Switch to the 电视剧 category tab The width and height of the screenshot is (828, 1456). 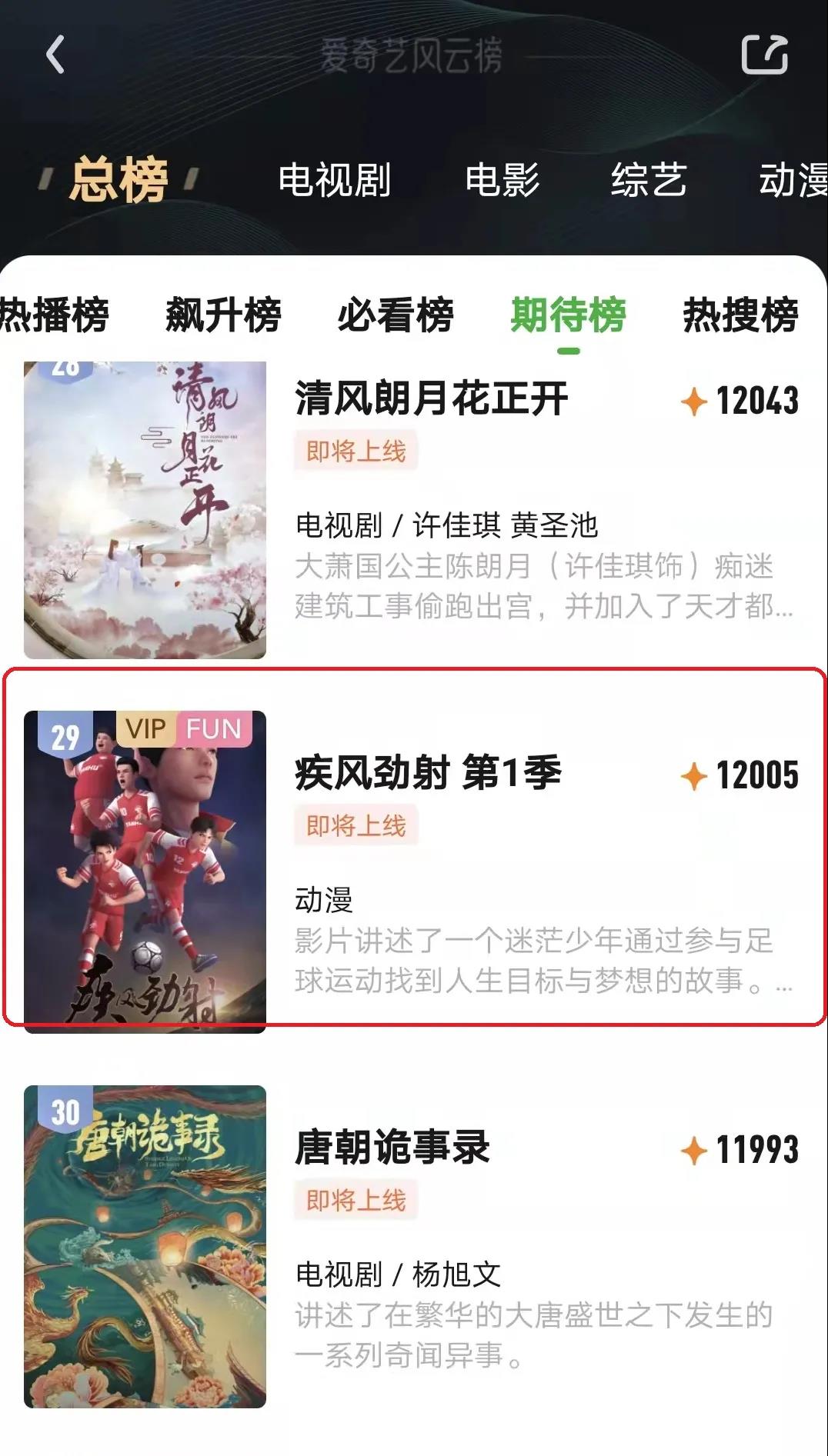pyautogui.click(x=334, y=180)
